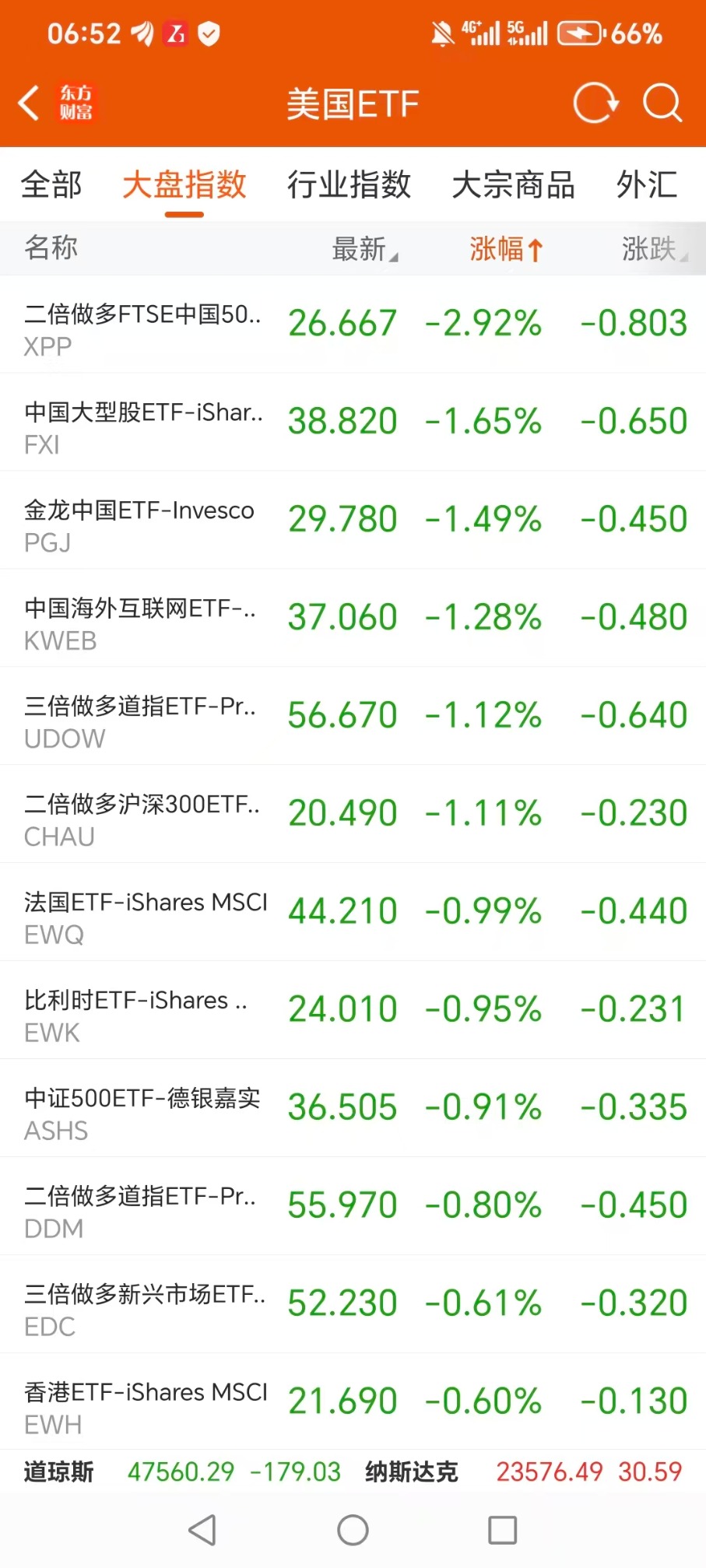
Task: Toggle sort order on 涨幅 column
Action: (506, 249)
